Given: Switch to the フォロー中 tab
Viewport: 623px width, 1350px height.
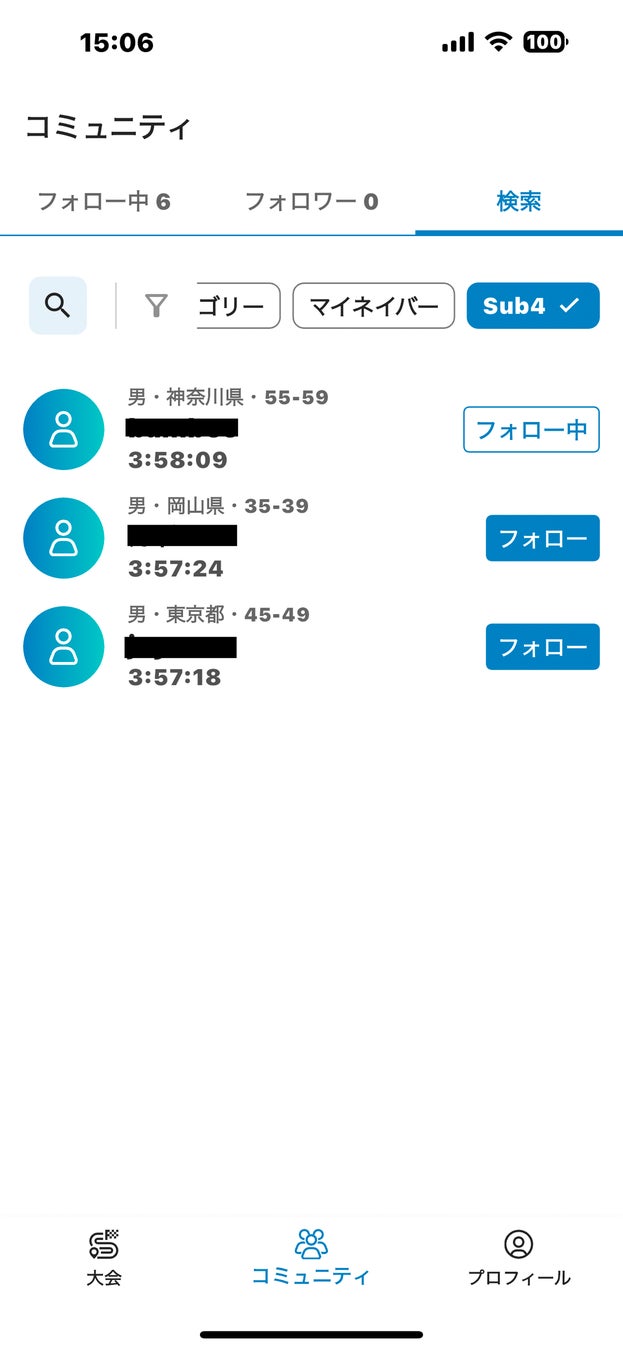Looking at the screenshot, I should pos(104,202).
